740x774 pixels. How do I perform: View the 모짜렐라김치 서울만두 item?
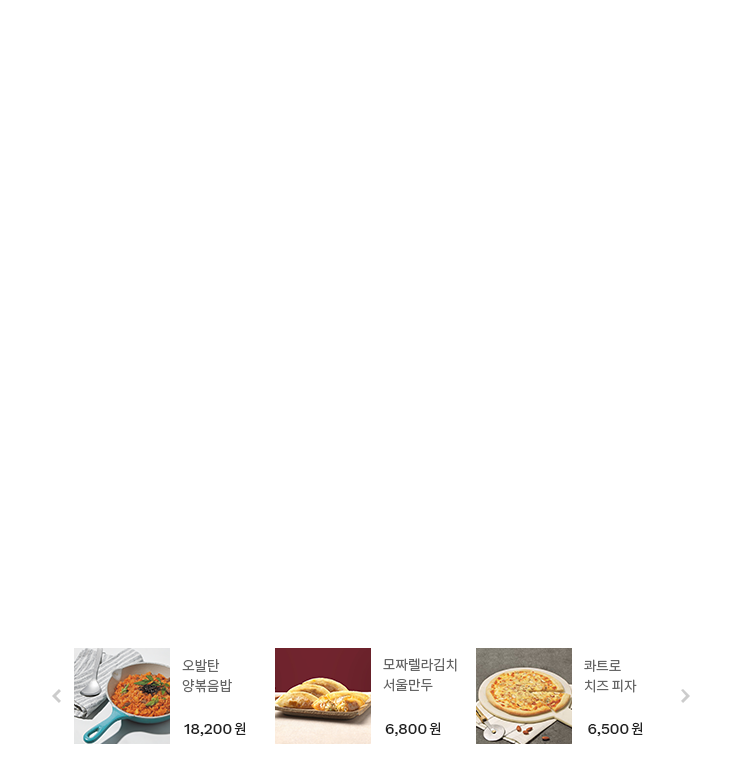(x=323, y=696)
